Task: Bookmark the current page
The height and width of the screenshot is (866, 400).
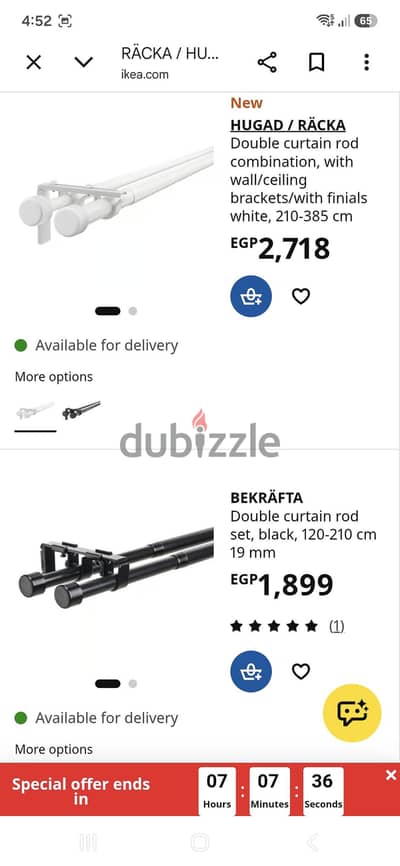Action: pyautogui.click(x=317, y=62)
